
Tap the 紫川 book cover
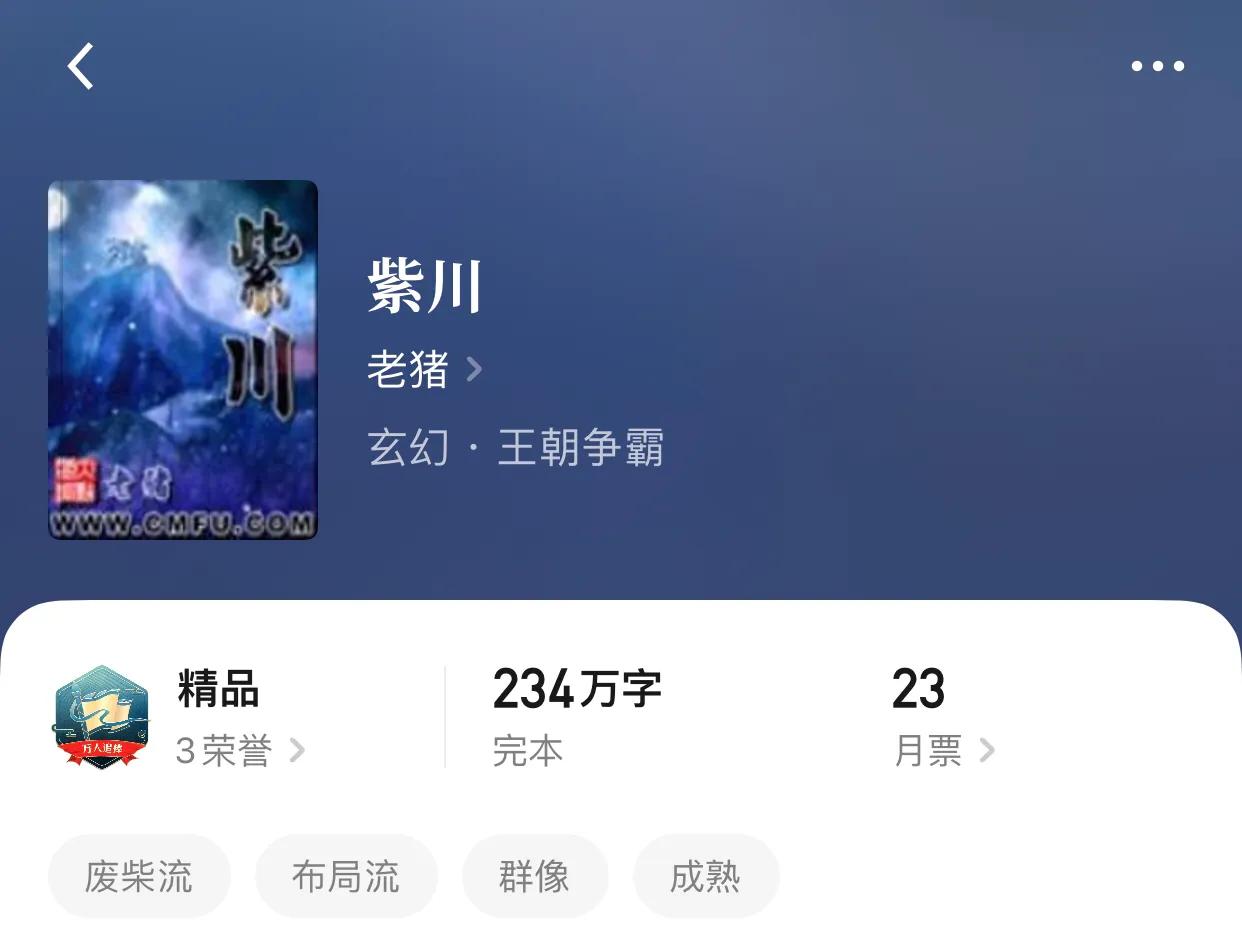click(183, 359)
